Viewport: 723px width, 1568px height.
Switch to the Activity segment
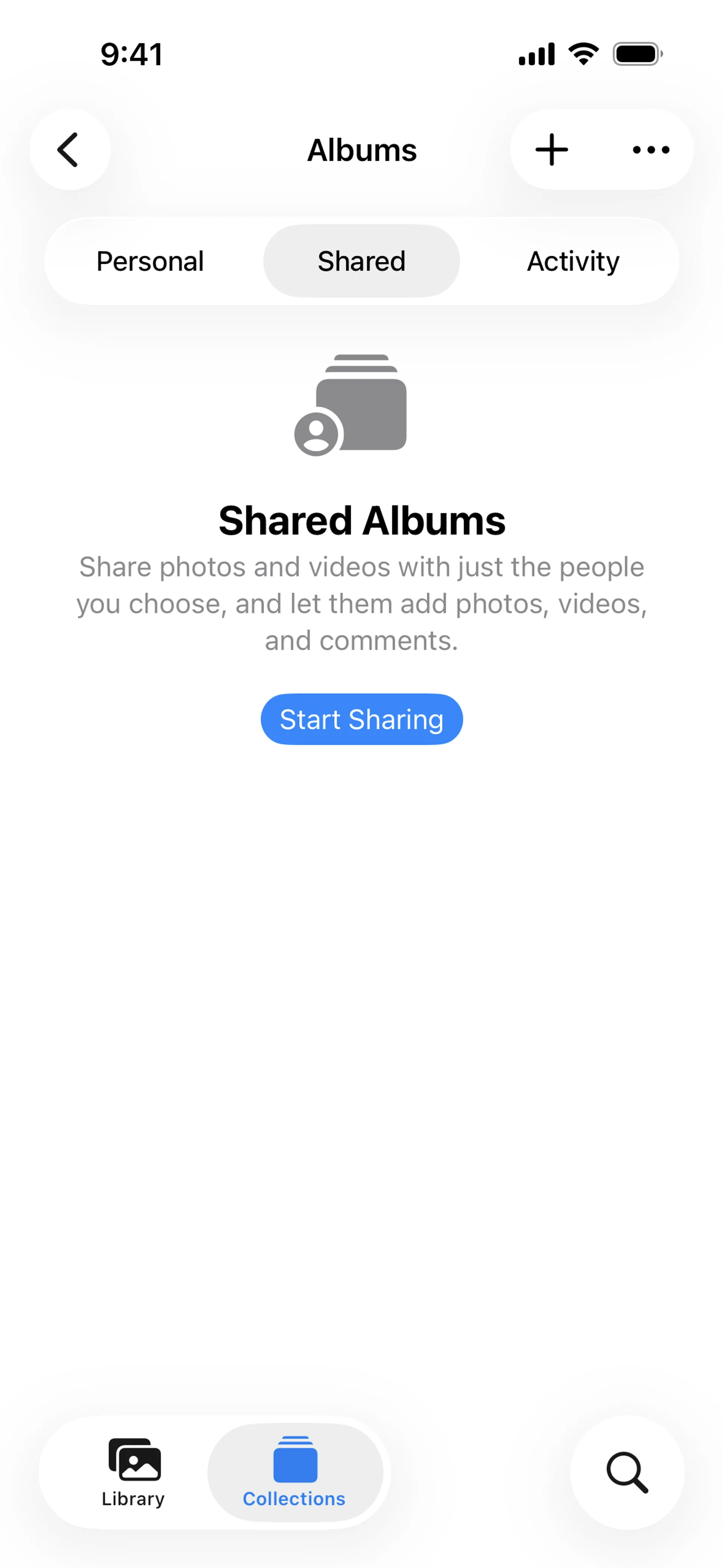click(x=573, y=261)
